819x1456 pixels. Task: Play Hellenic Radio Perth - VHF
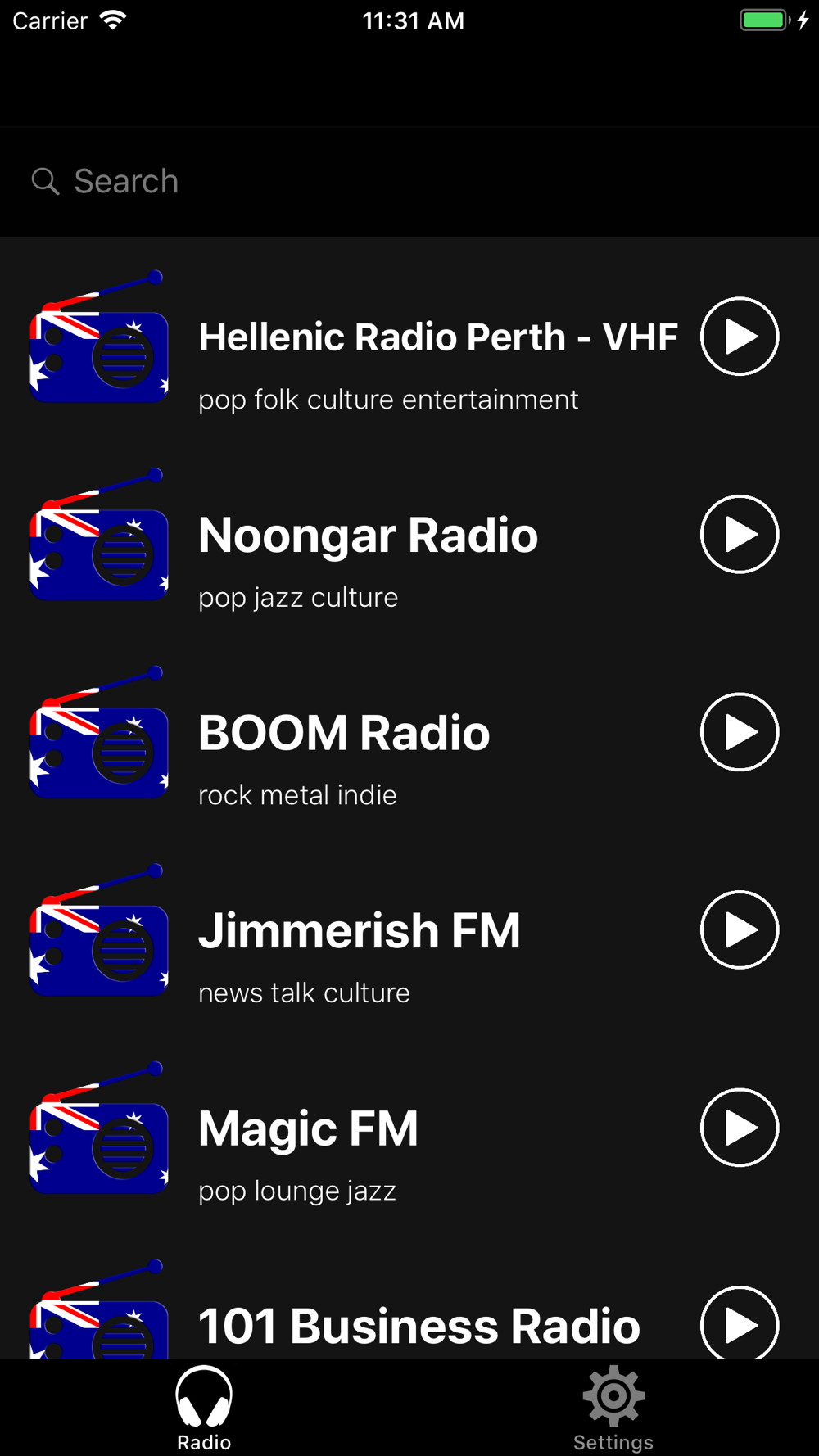point(740,337)
